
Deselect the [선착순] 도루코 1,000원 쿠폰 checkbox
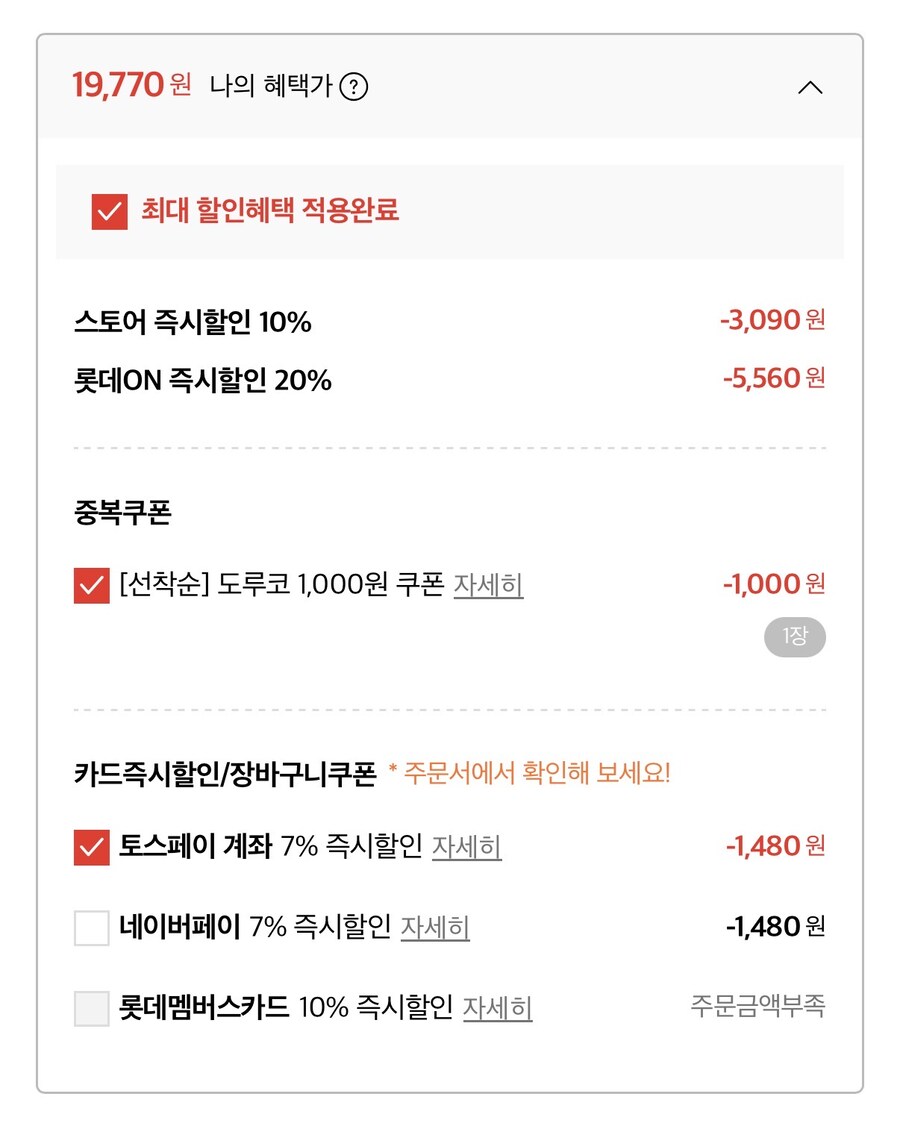click(x=94, y=587)
